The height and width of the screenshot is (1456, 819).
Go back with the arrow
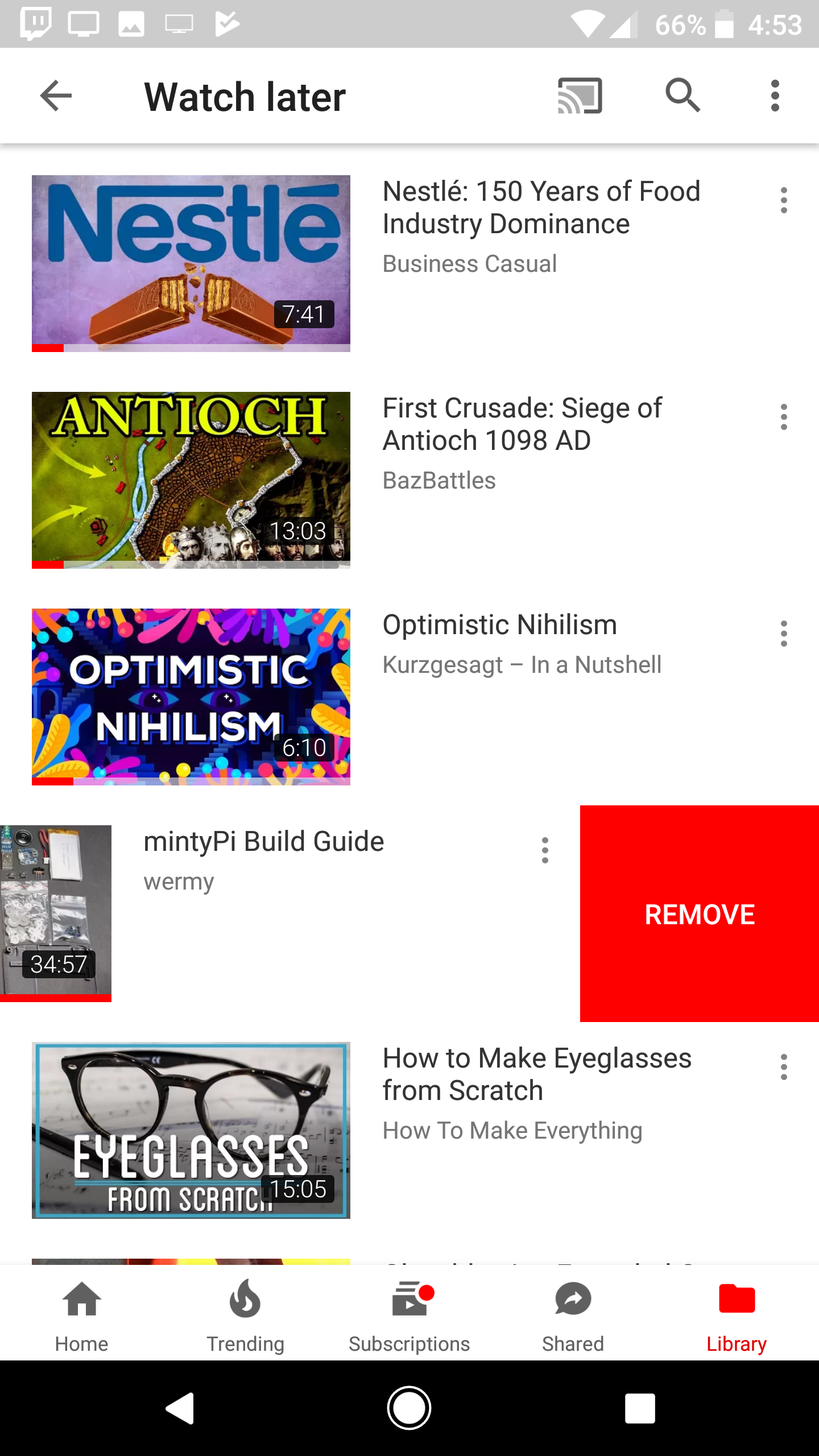(x=55, y=96)
